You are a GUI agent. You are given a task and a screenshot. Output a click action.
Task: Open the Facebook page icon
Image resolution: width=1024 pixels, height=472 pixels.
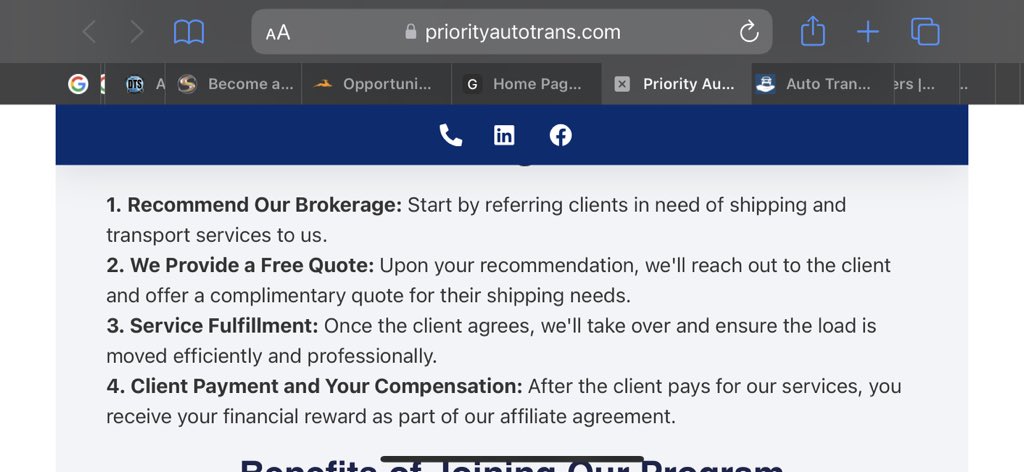[560, 135]
